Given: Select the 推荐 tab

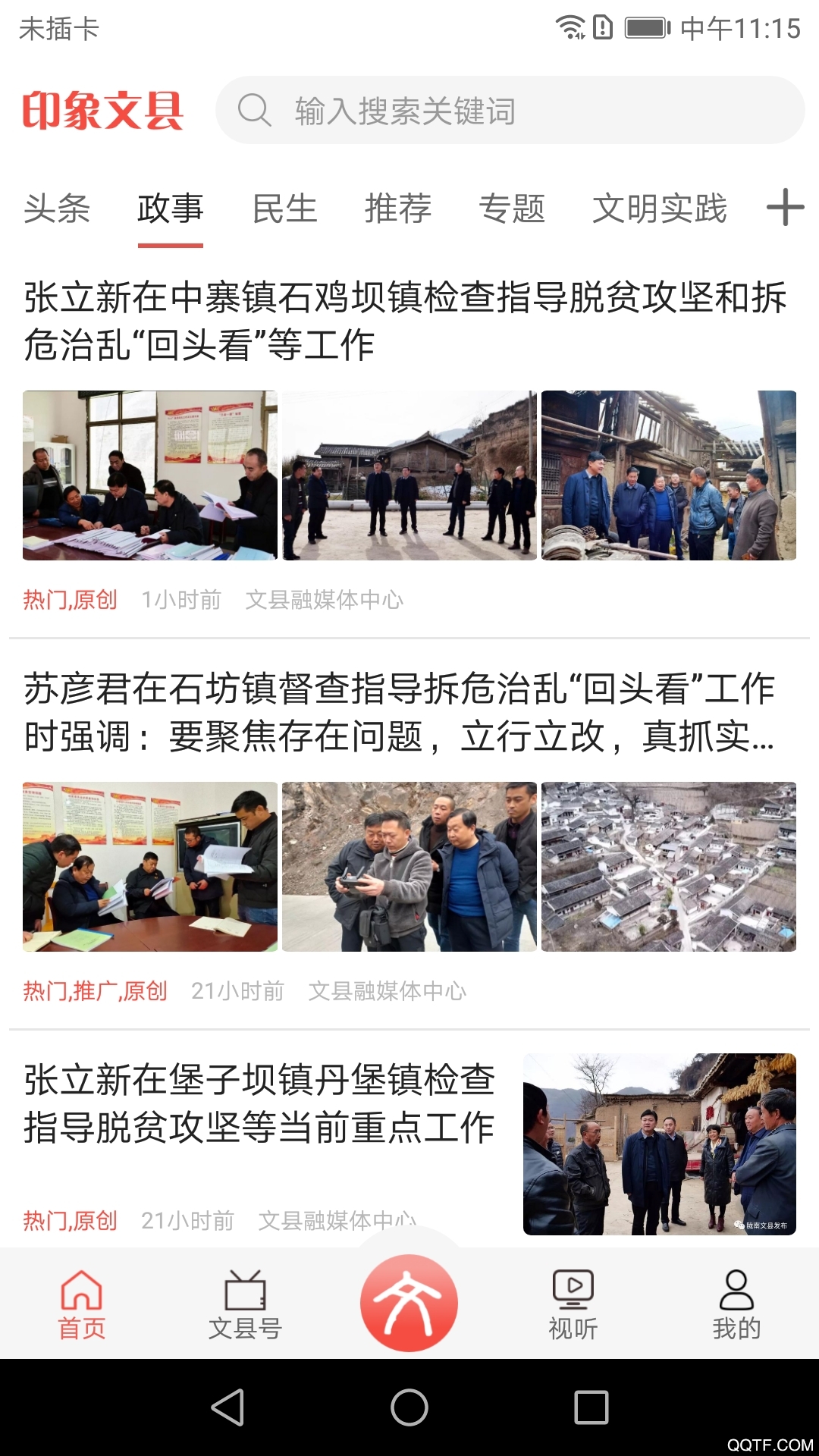Looking at the screenshot, I should (x=398, y=209).
